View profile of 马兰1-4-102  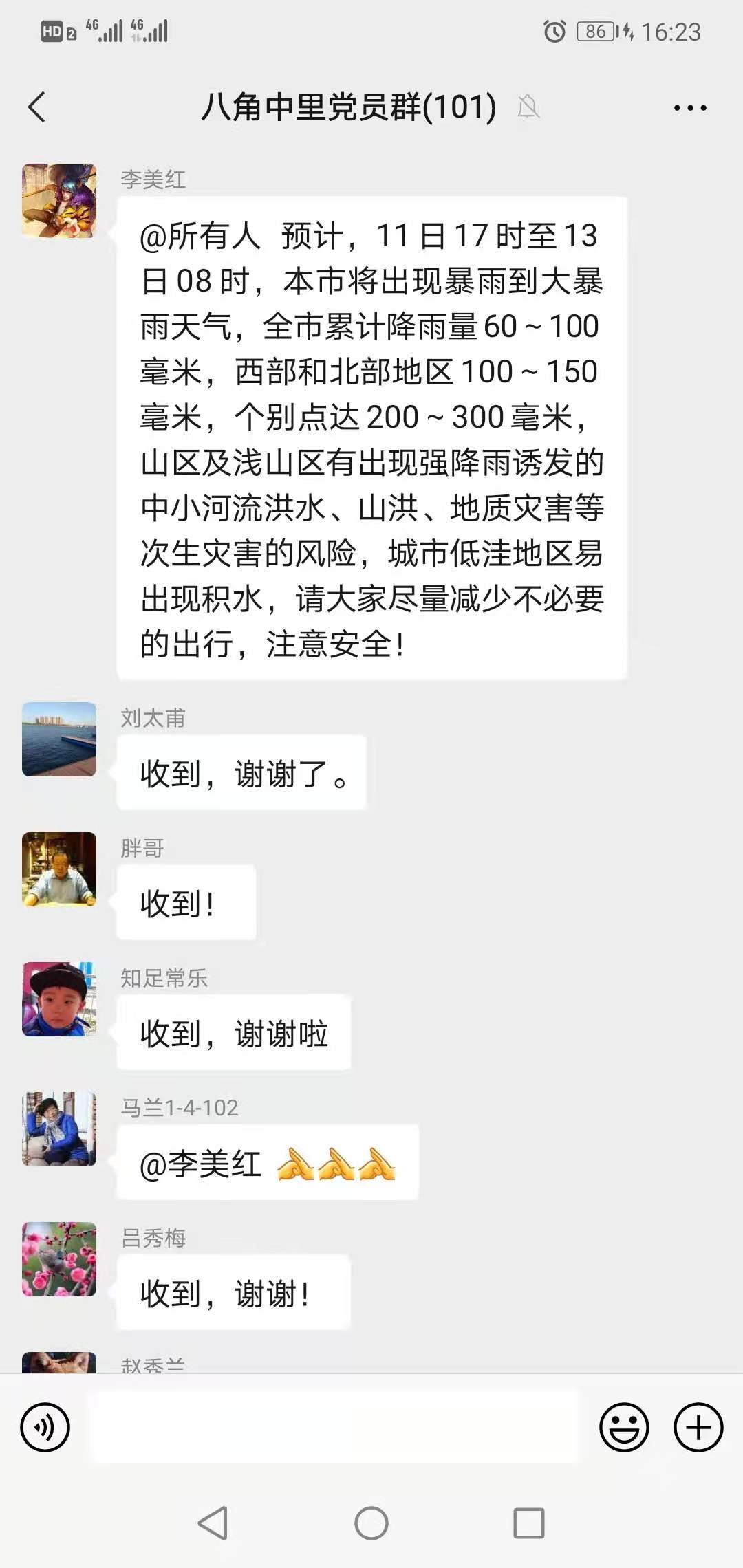[x=59, y=1129]
